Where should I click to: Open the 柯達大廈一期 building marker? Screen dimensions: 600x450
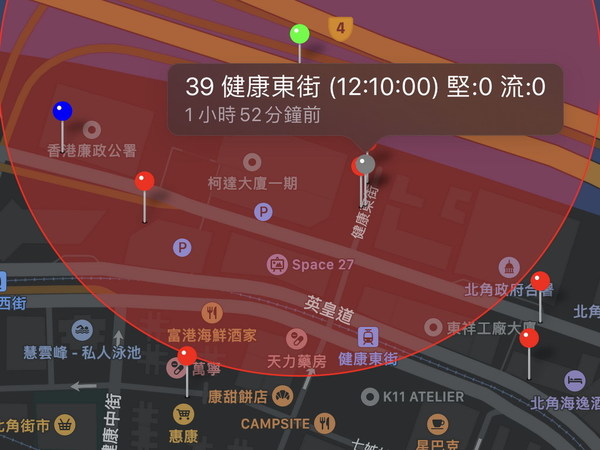251,161
